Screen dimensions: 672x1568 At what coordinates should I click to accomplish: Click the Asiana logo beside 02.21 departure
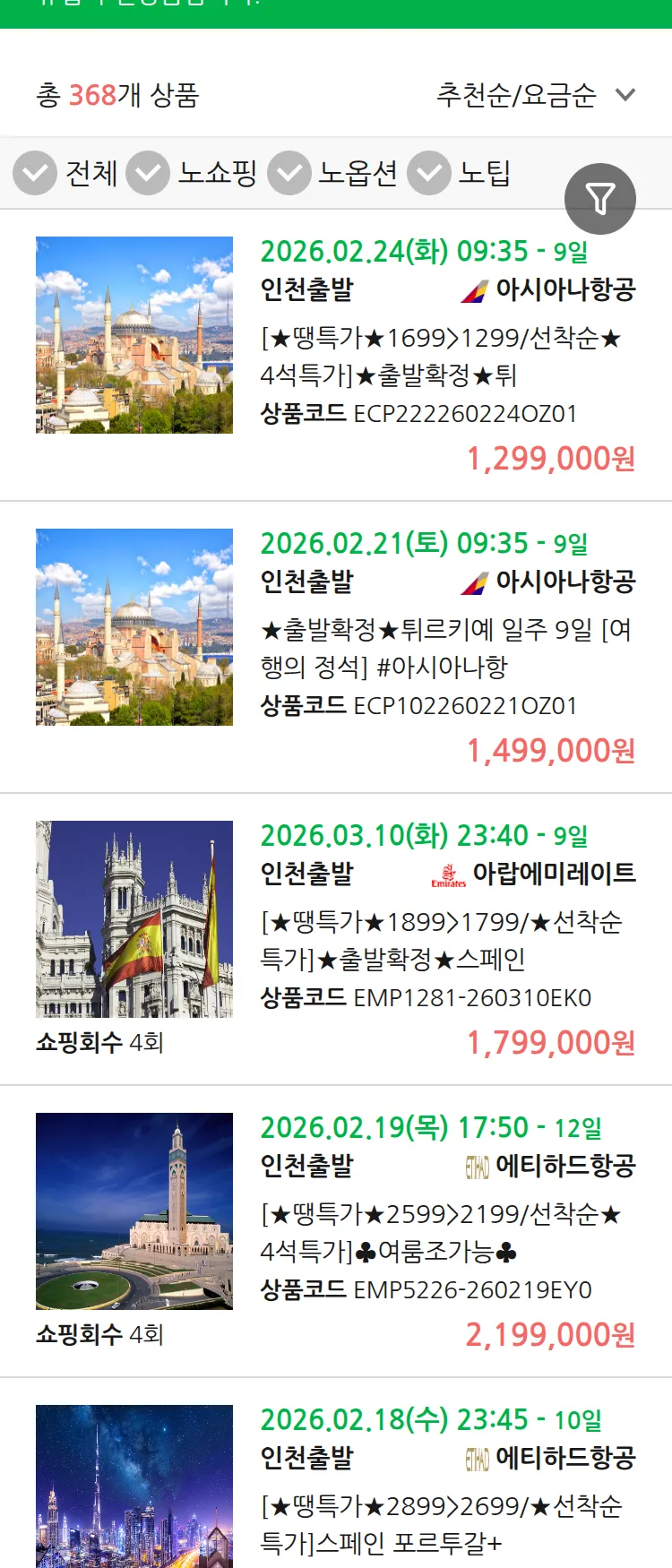coord(473,582)
